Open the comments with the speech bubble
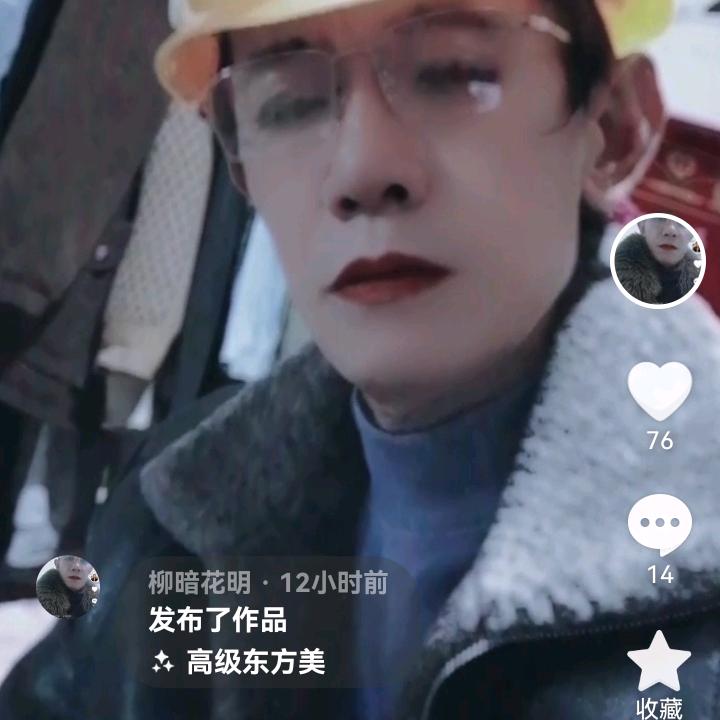The width and height of the screenshot is (720, 720). click(x=659, y=526)
